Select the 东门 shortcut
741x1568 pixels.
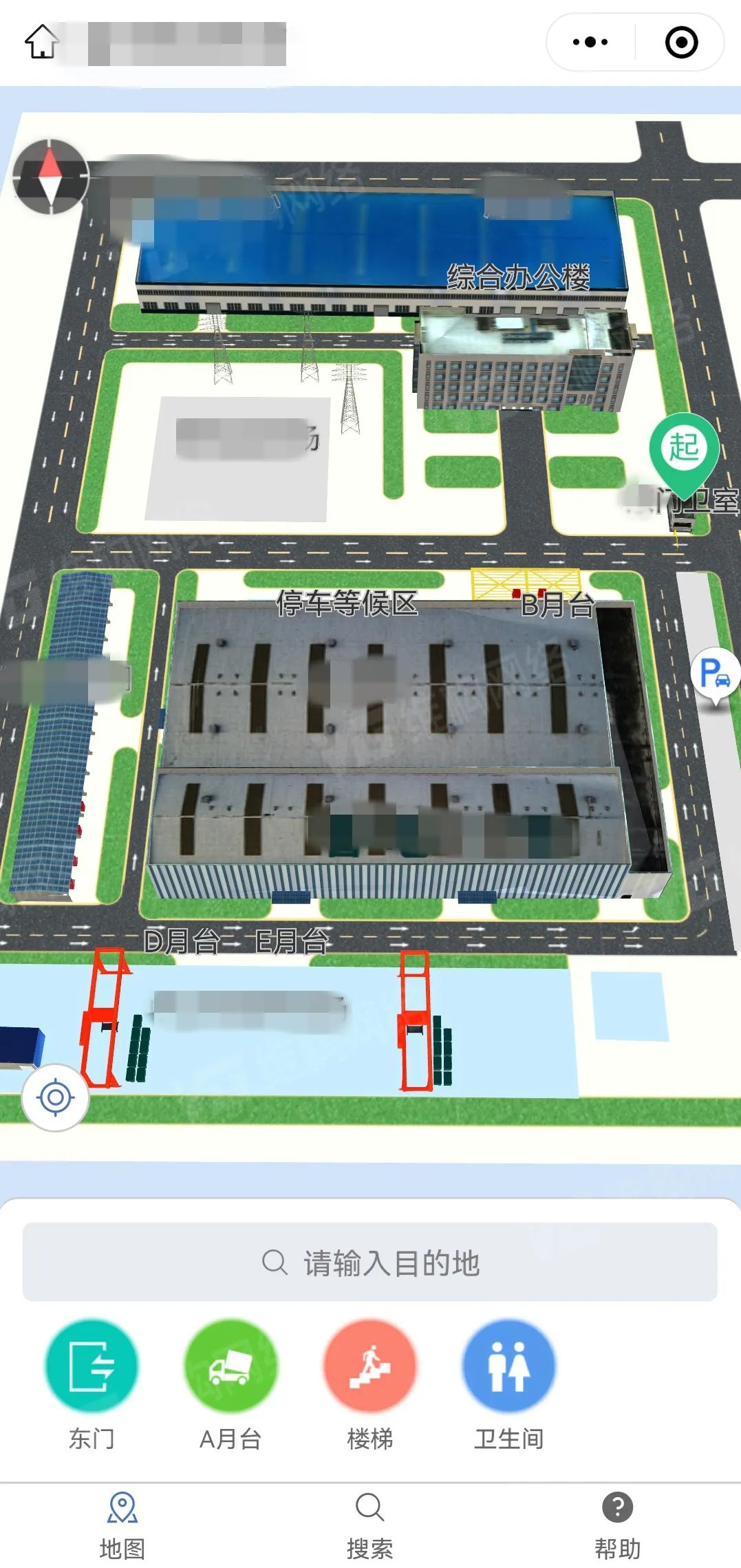click(x=92, y=1366)
